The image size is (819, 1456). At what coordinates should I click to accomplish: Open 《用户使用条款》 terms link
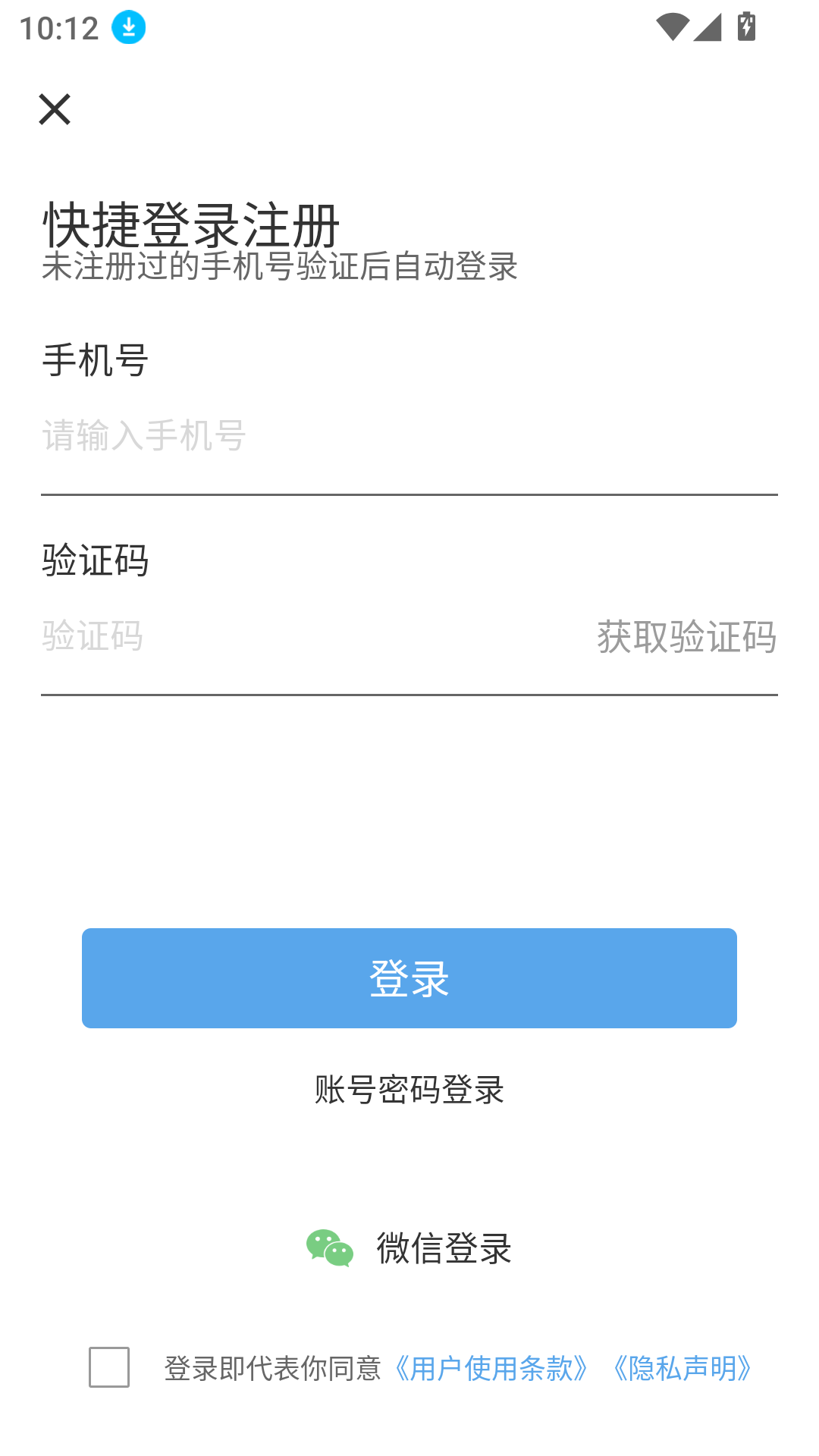click(491, 1369)
